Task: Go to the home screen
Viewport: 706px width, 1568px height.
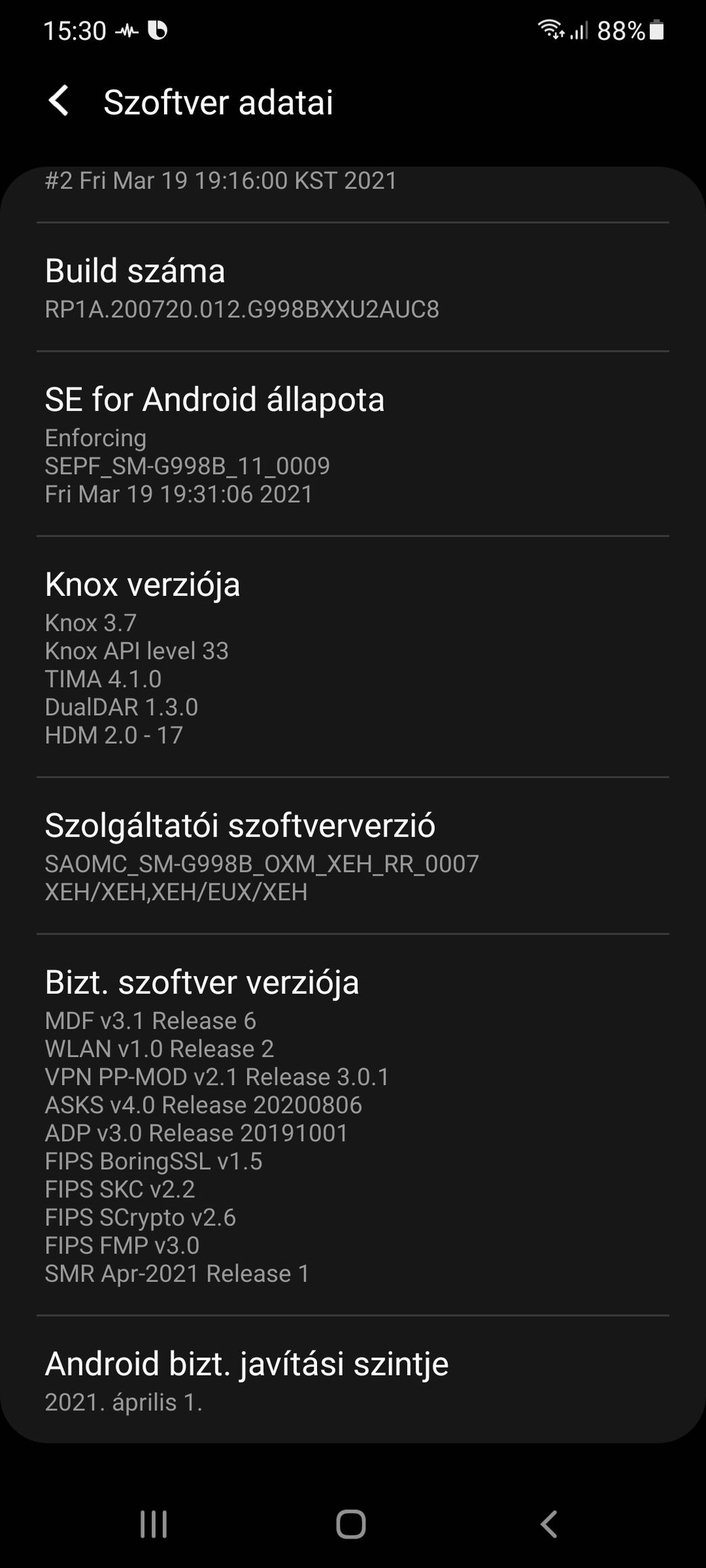Action: pos(351,1525)
